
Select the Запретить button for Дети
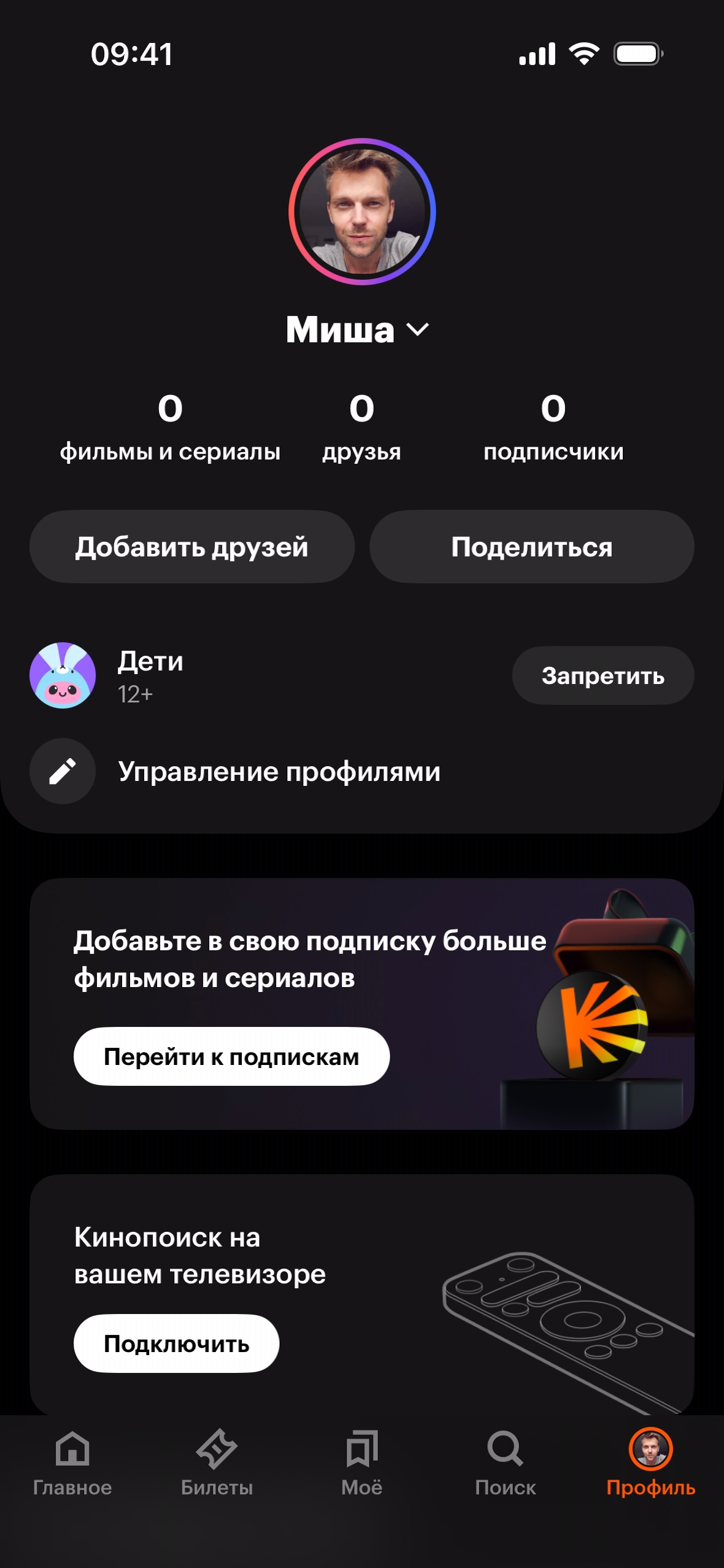(603, 675)
